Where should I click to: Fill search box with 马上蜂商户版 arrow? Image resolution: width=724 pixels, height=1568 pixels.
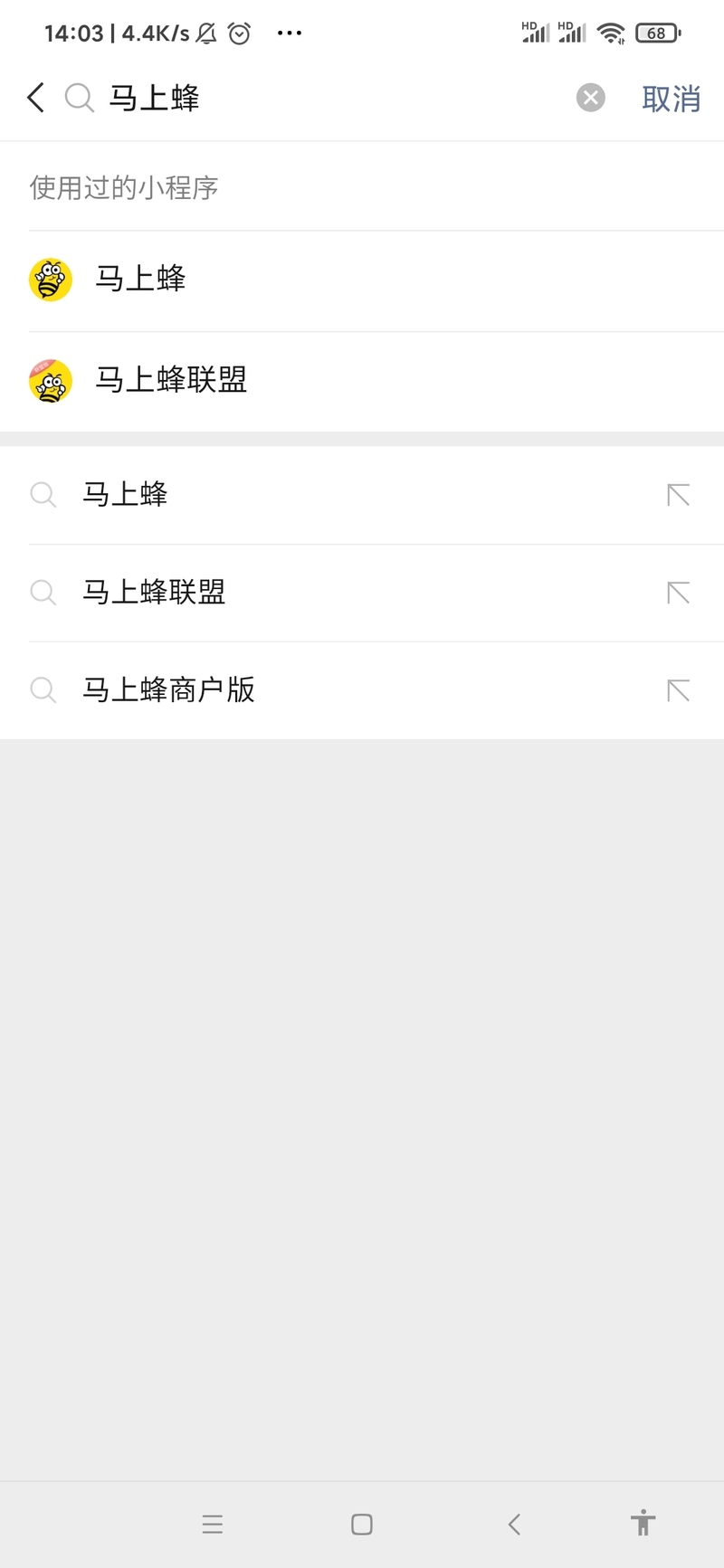679,690
